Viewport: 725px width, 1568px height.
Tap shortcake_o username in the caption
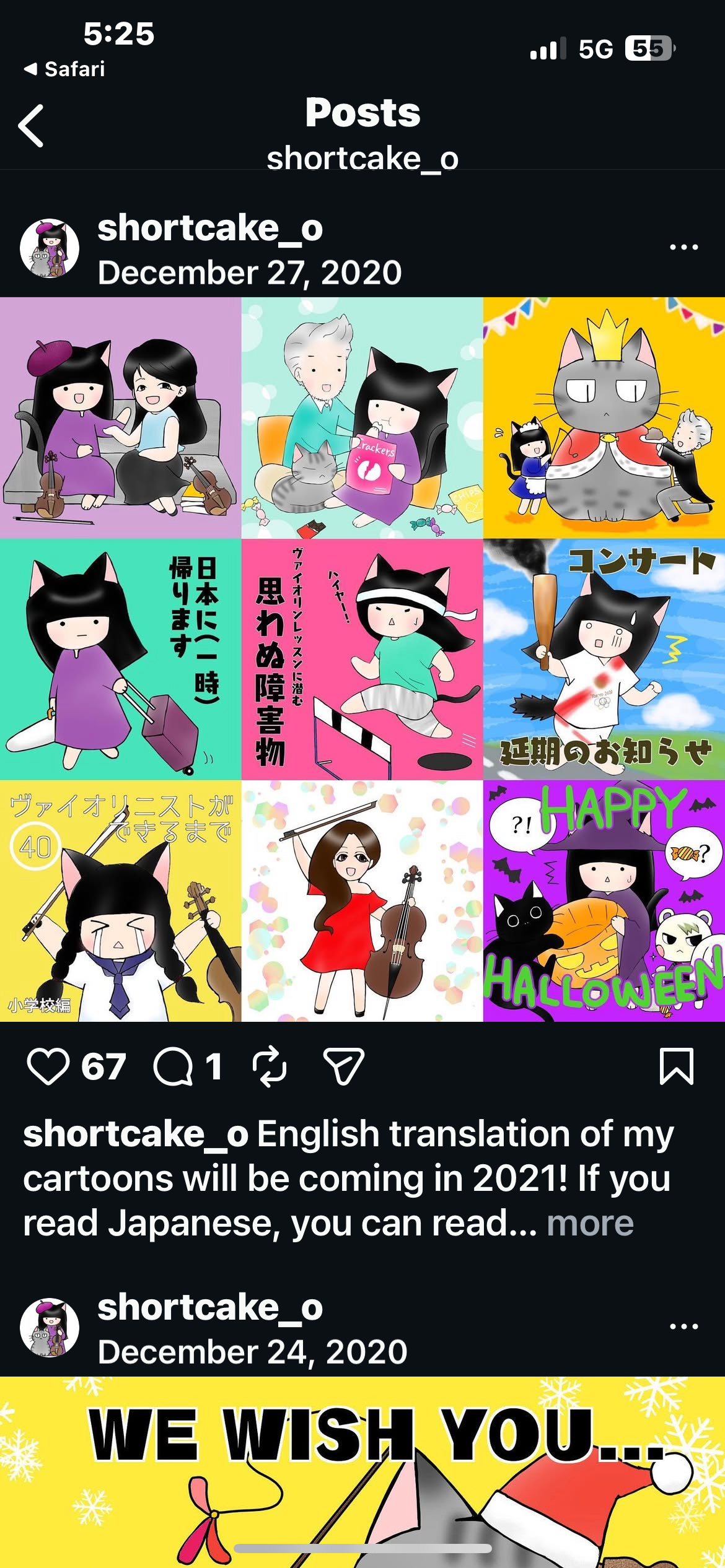[136, 1135]
